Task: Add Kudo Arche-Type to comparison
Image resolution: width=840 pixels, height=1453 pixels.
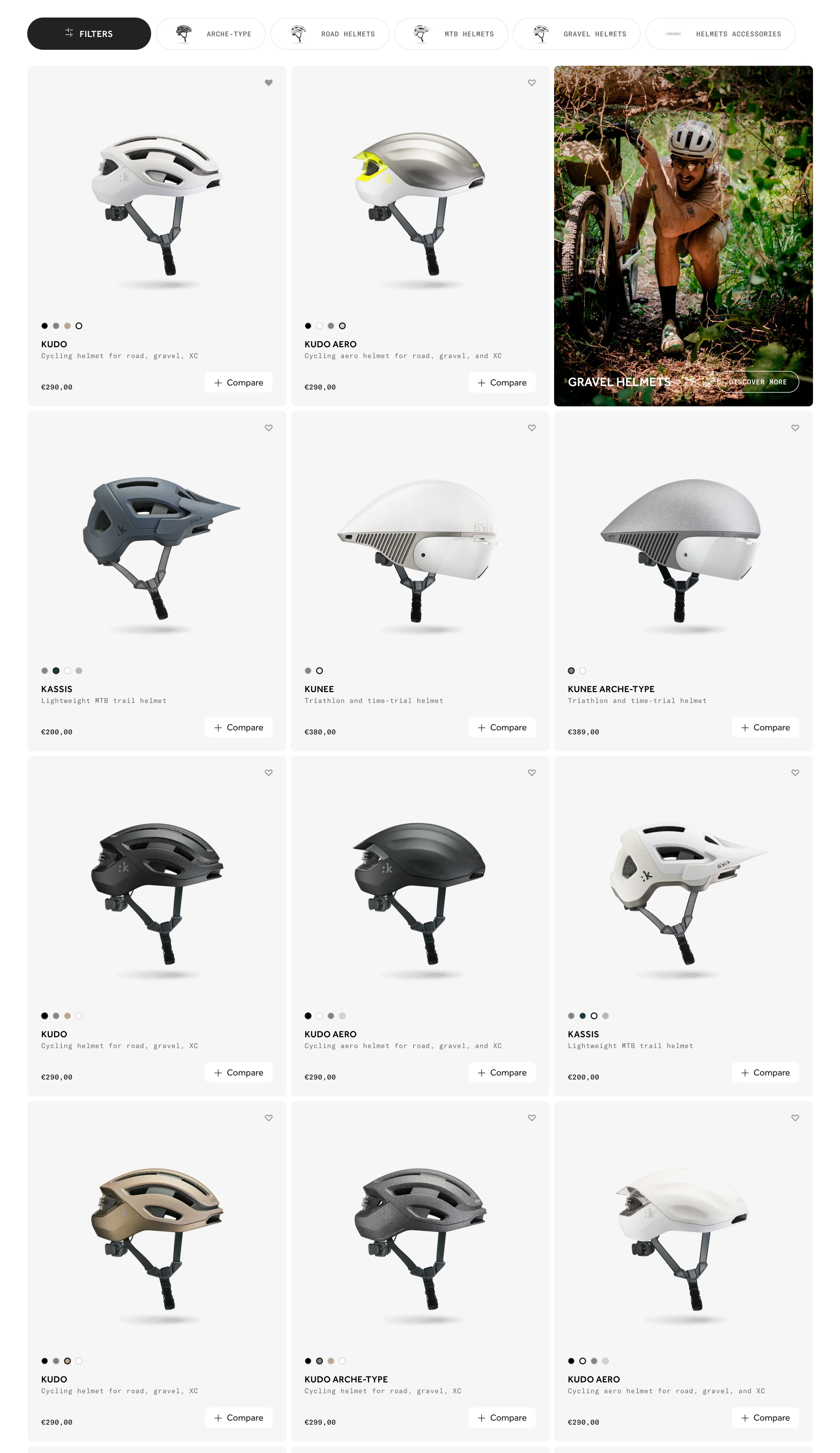Action: (x=502, y=1417)
